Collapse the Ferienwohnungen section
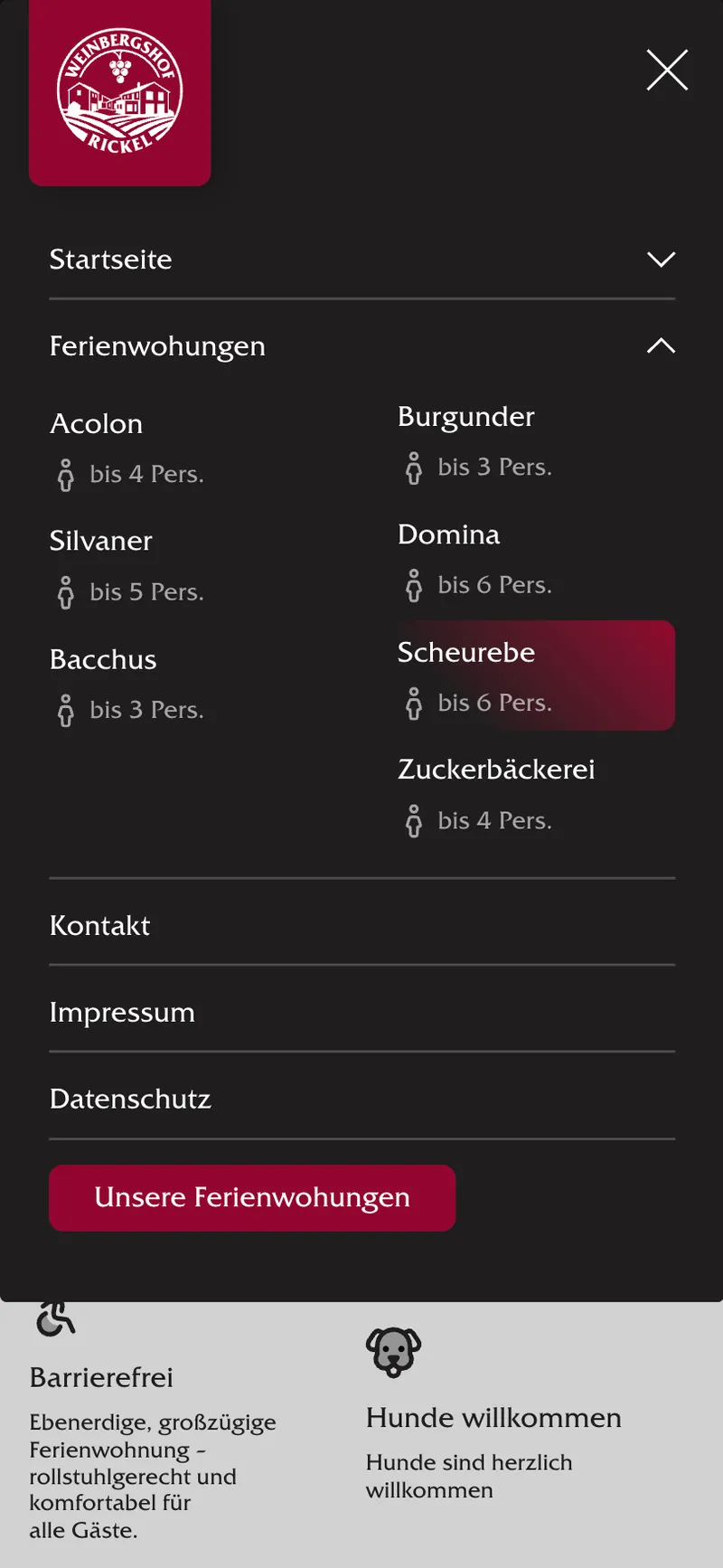Viewport: 723px width, 1568px height. (661, 345)
